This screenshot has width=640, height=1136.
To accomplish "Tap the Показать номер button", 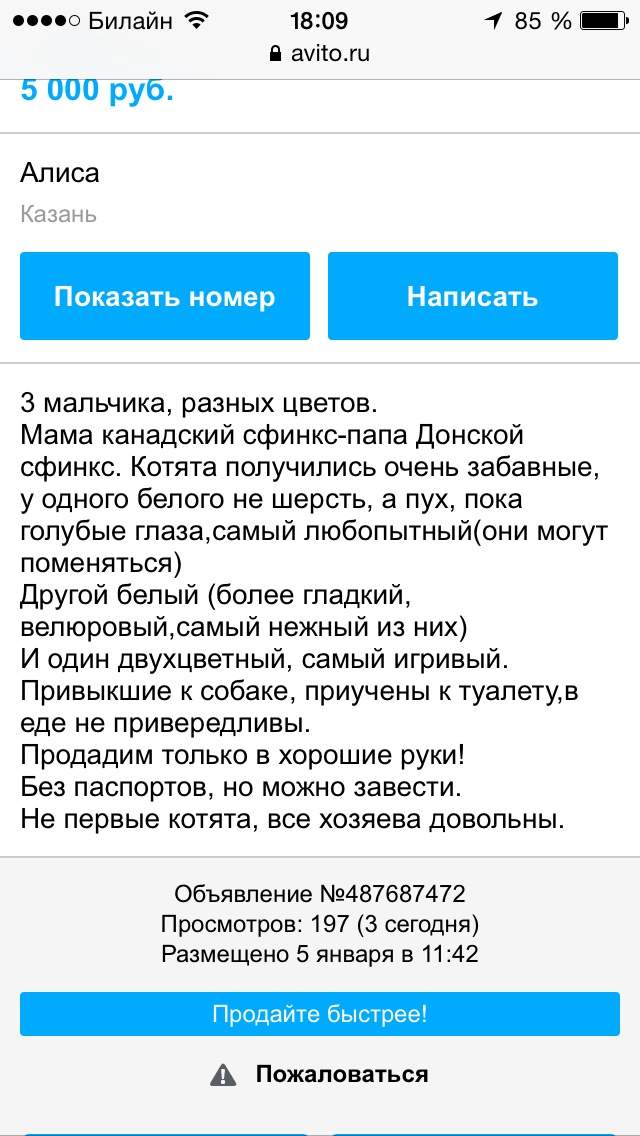I will coord(165,296).
